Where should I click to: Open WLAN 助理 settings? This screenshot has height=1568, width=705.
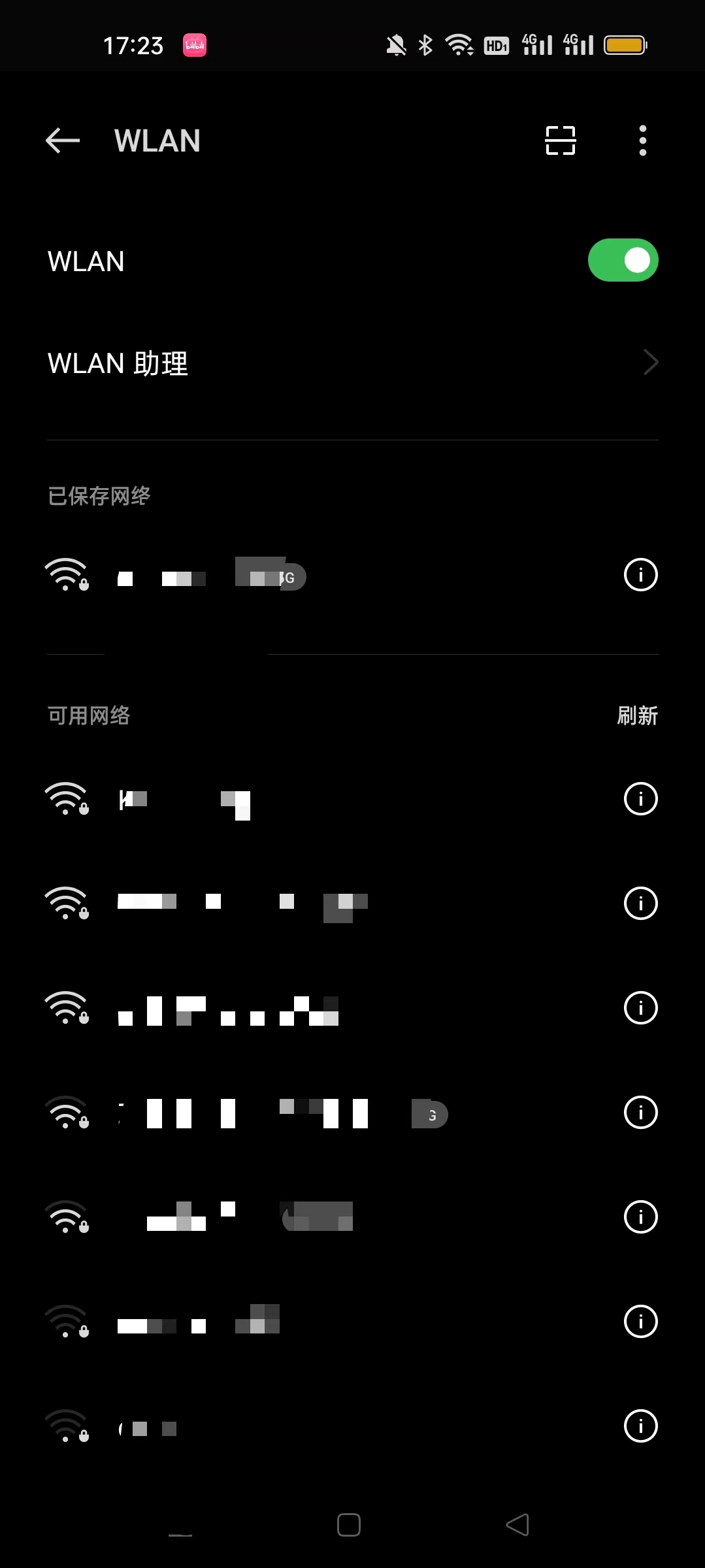coord(352,363)
